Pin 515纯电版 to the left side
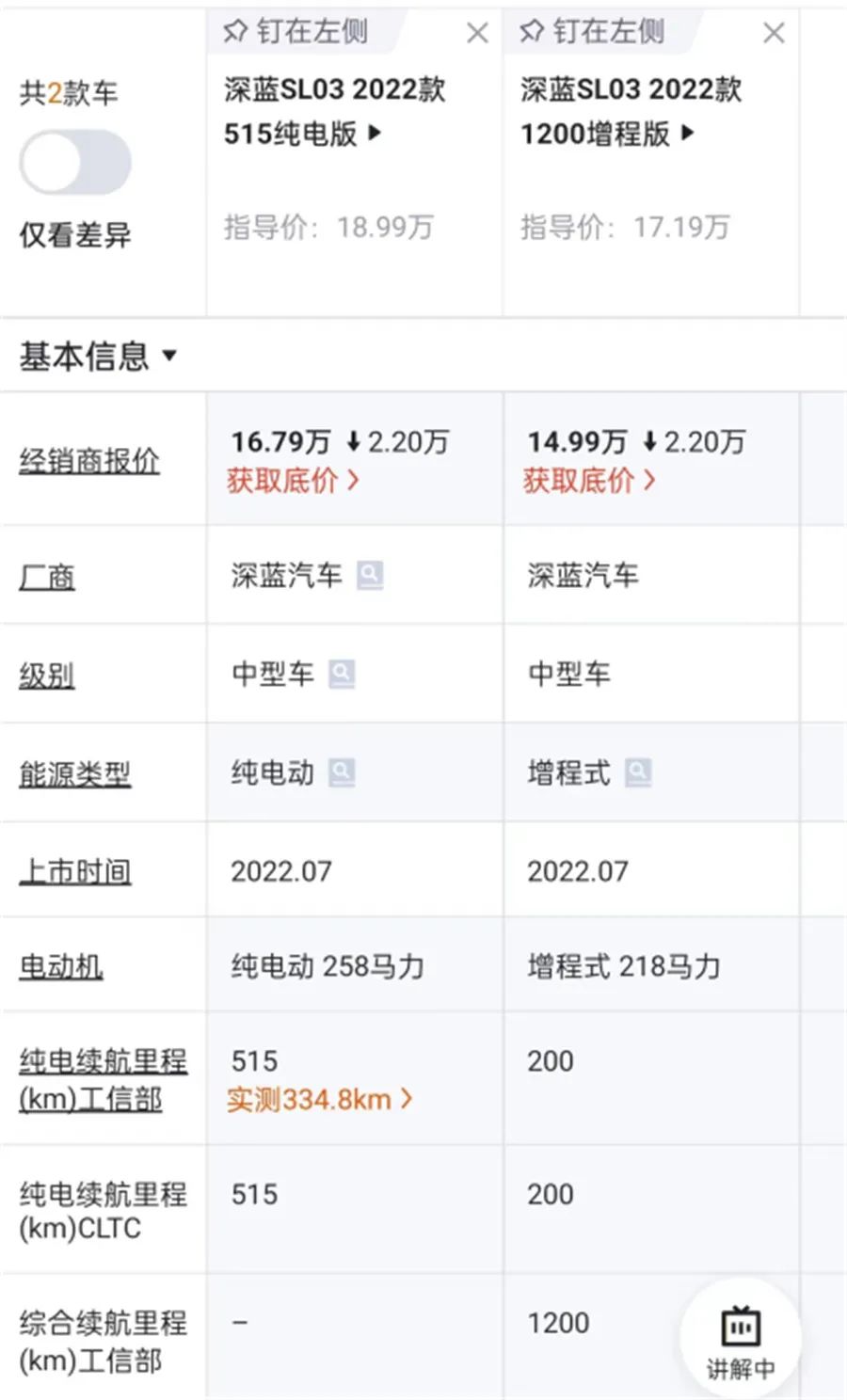 tap(296, 33)
